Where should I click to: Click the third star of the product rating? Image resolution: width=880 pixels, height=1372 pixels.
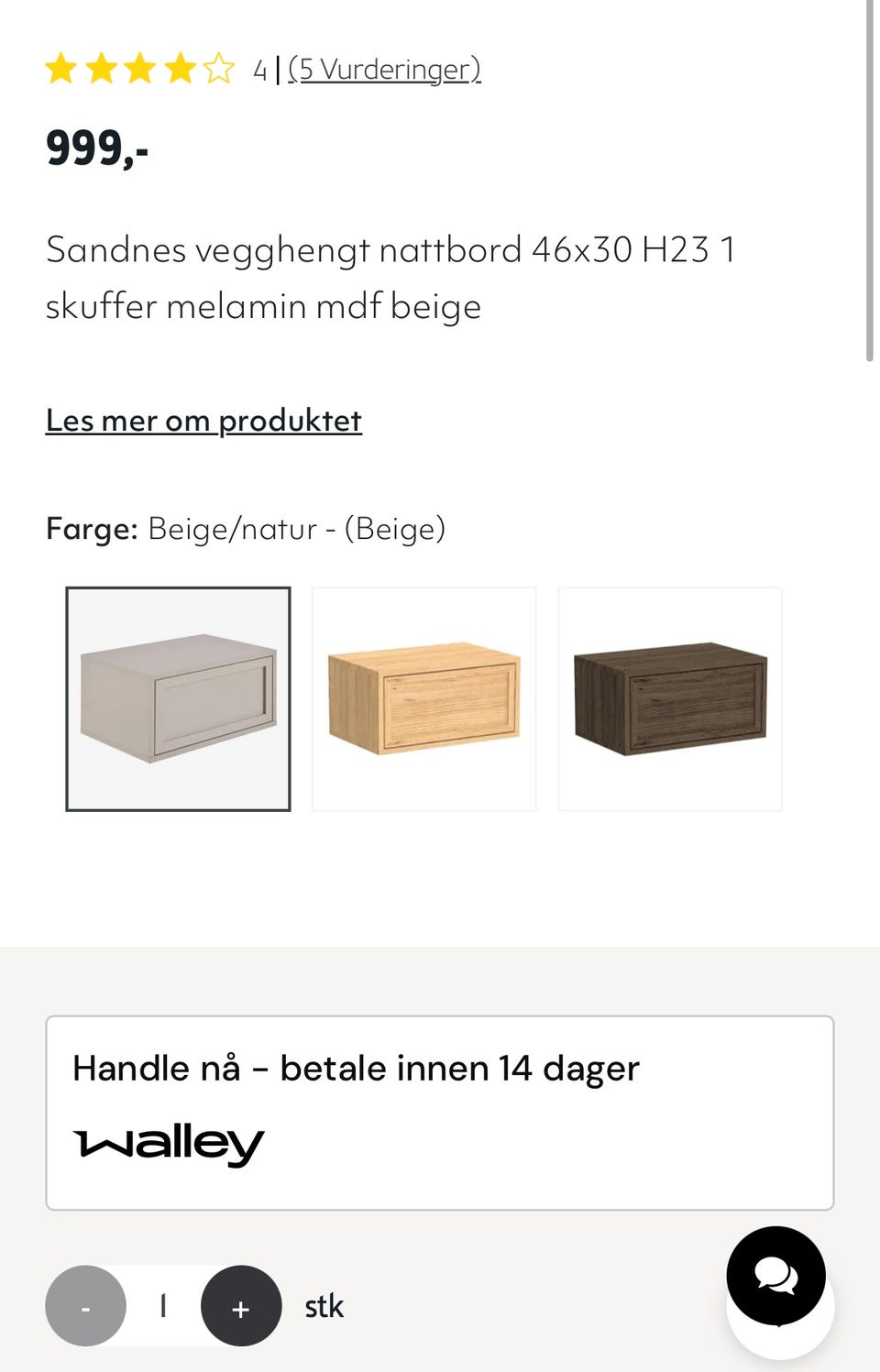click(x=139, y=68)
